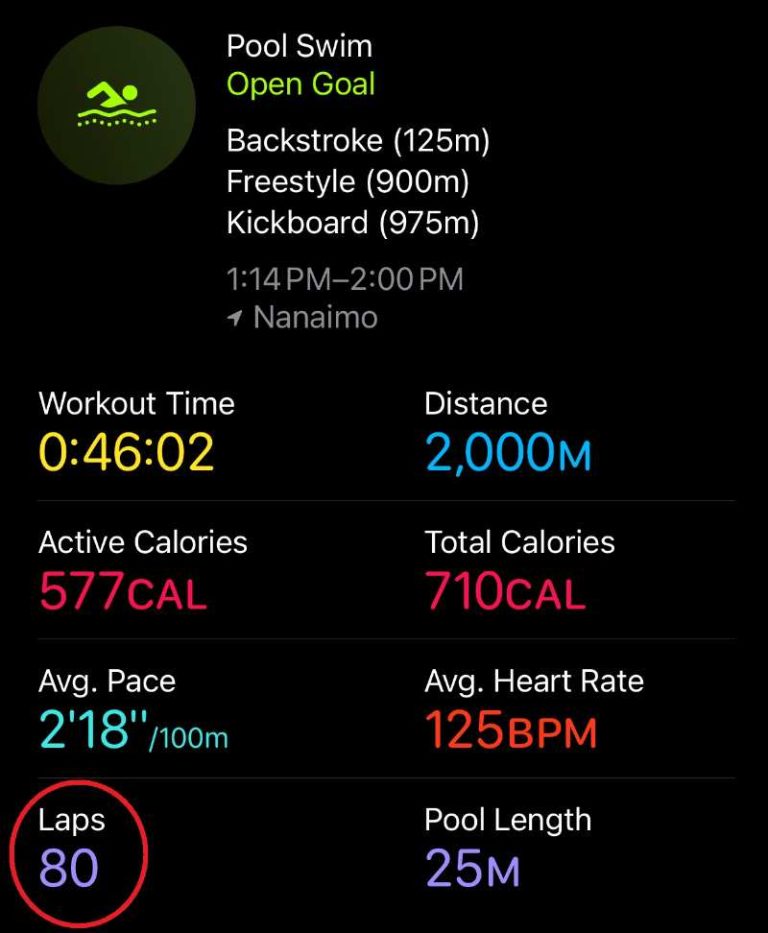Viewport: 768px width, 933px height.
Task: Select the Pool Swim title
Action: pyautogui.click(x=299, y=46)
